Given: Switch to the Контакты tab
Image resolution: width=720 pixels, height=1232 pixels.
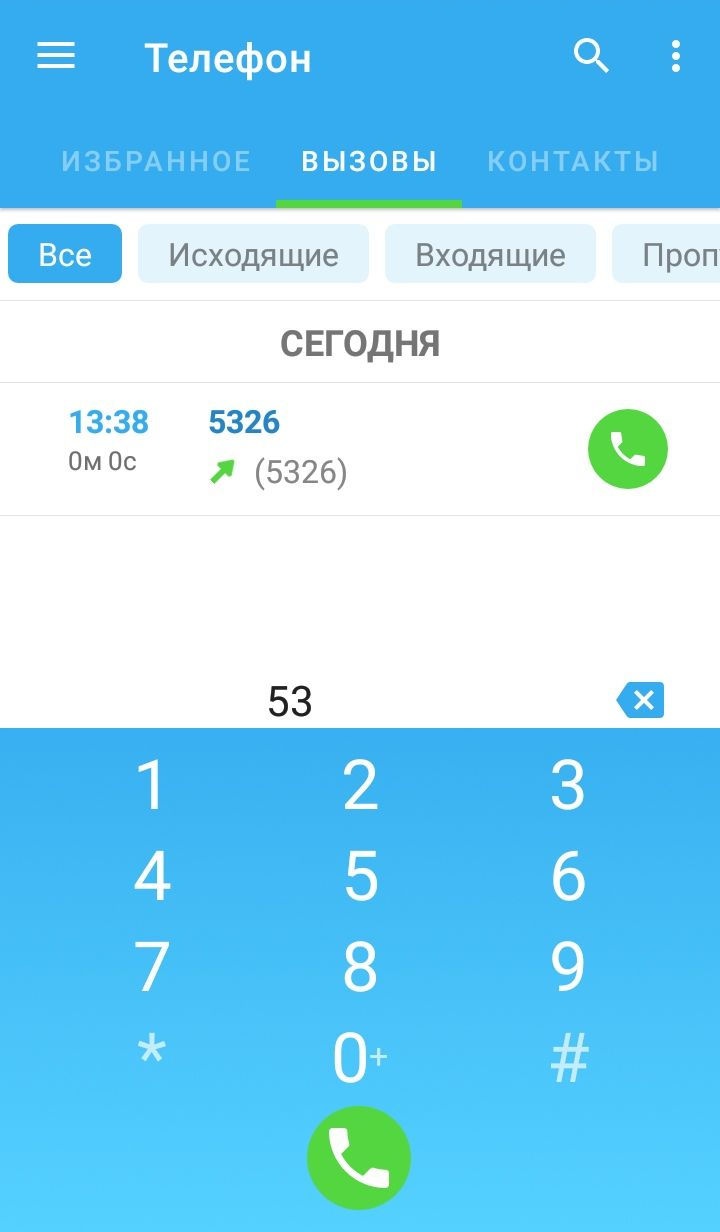Looking at the screenshot, I should click(x=573, y=161).
